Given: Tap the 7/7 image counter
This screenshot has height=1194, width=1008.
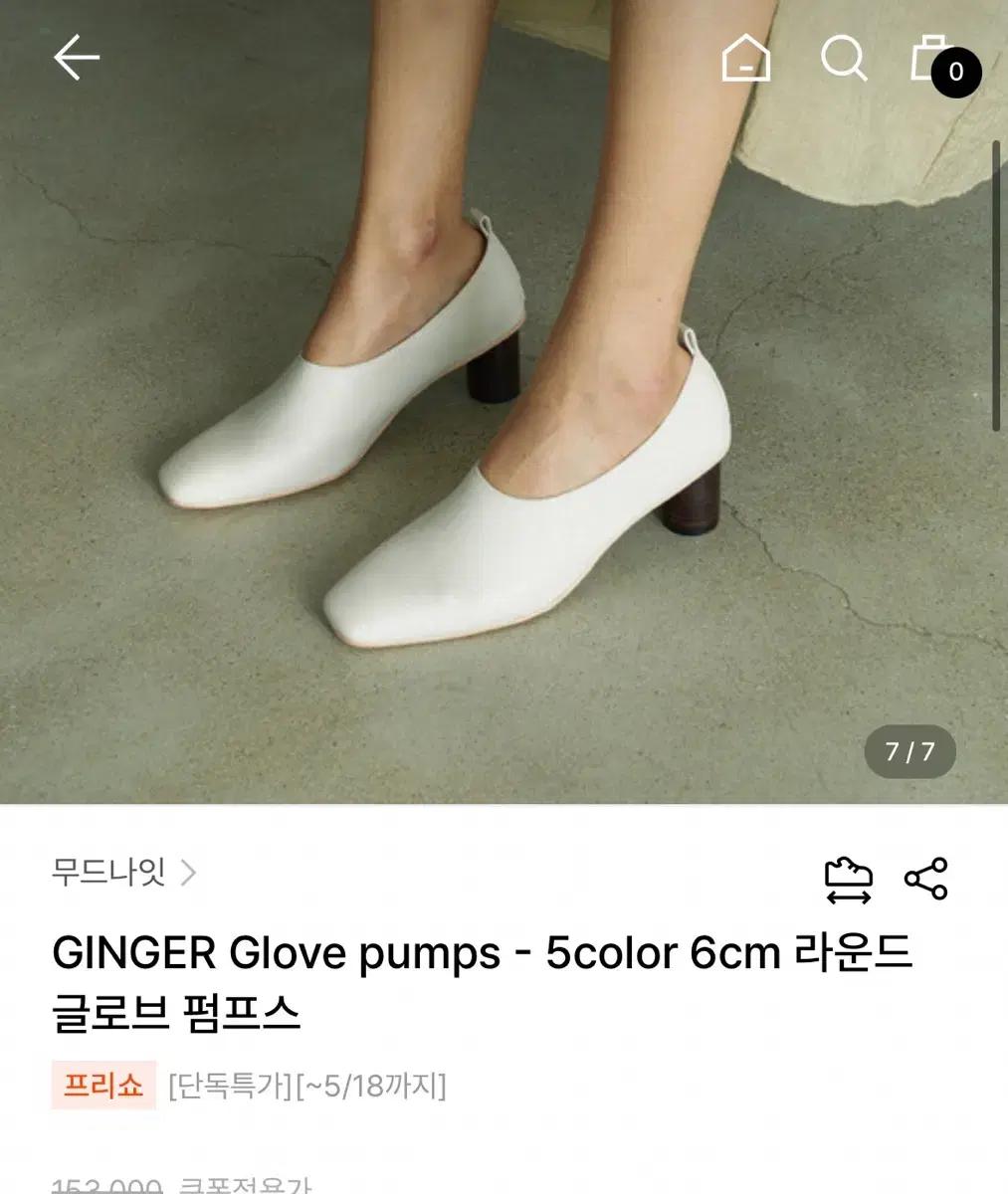Looking at the screenshot, I should (909, 753).
